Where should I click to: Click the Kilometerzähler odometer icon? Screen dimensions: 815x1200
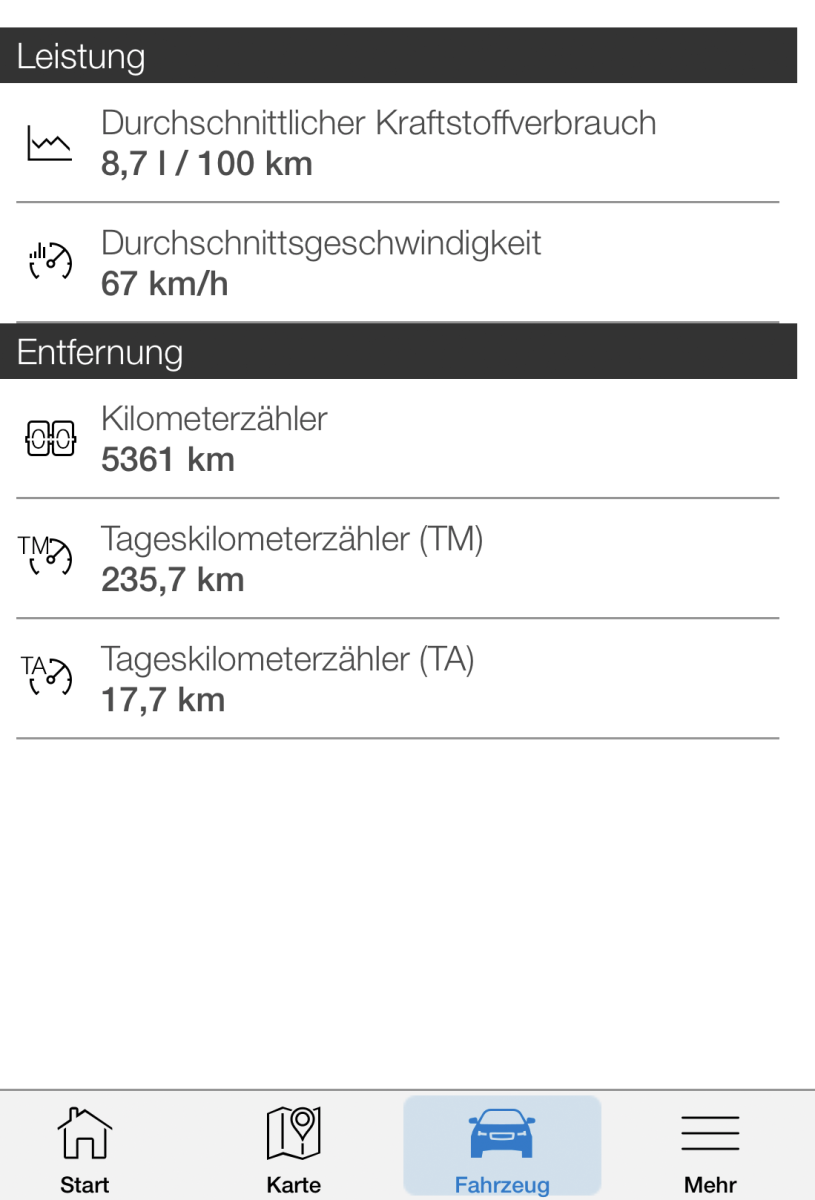tap(48, 437)
